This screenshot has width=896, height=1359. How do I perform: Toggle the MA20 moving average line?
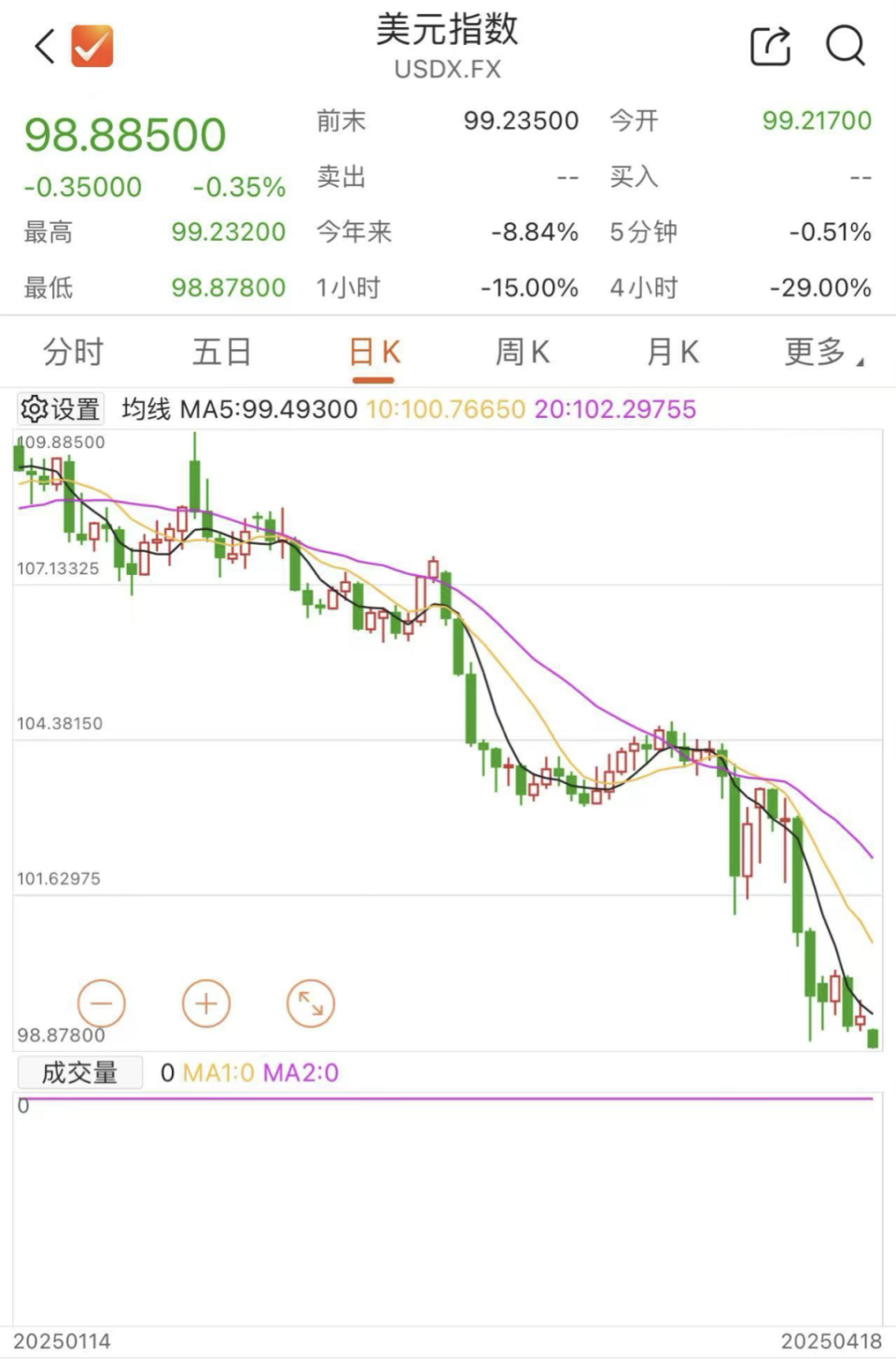coord(615,409)
